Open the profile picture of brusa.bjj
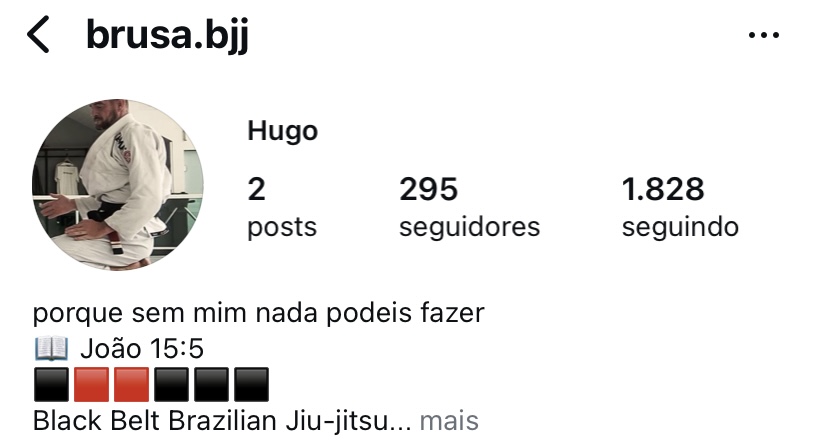 [x=118, y=185]
